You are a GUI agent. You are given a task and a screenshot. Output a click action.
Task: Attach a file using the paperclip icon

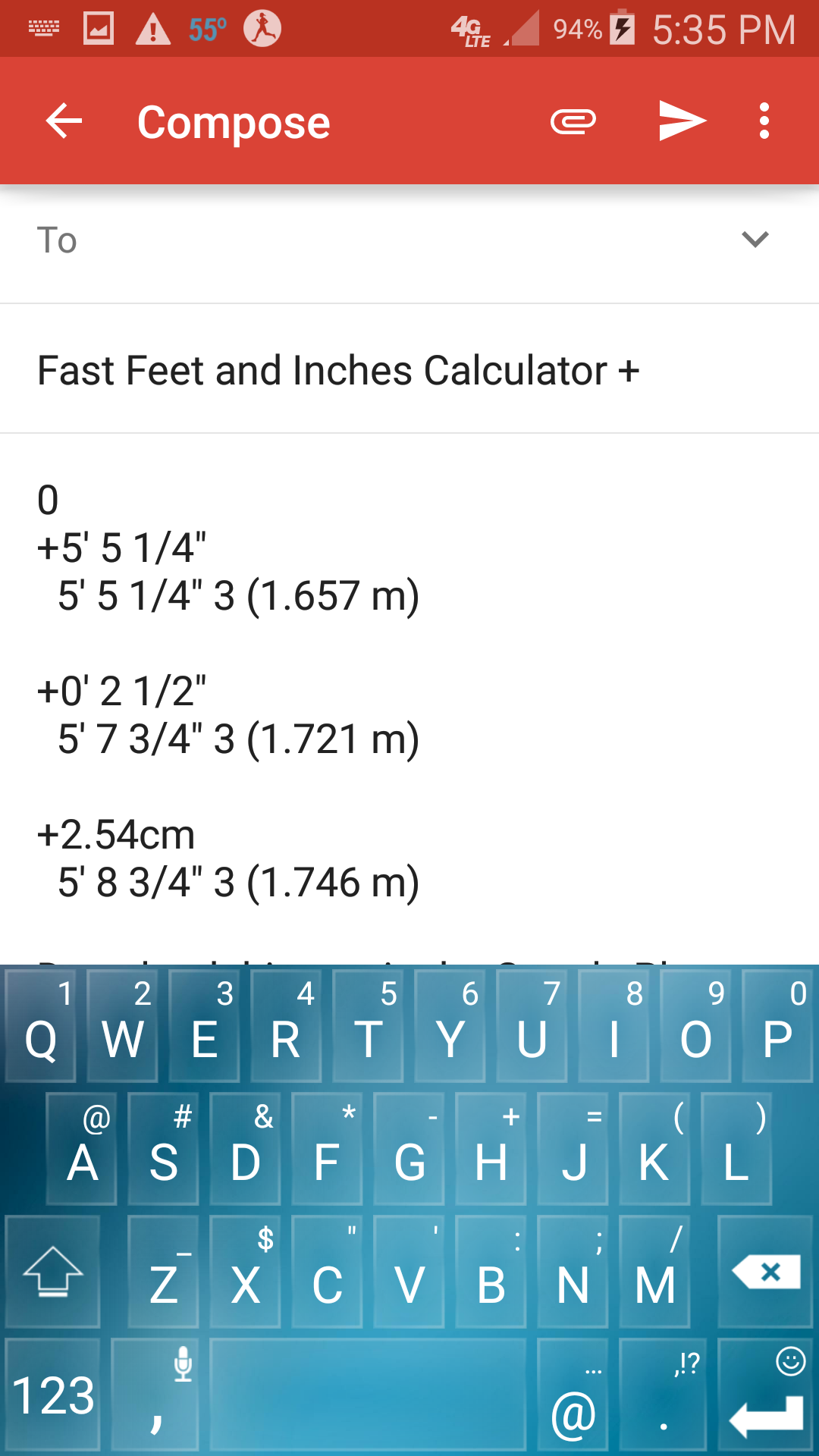[x=573, y=121]
